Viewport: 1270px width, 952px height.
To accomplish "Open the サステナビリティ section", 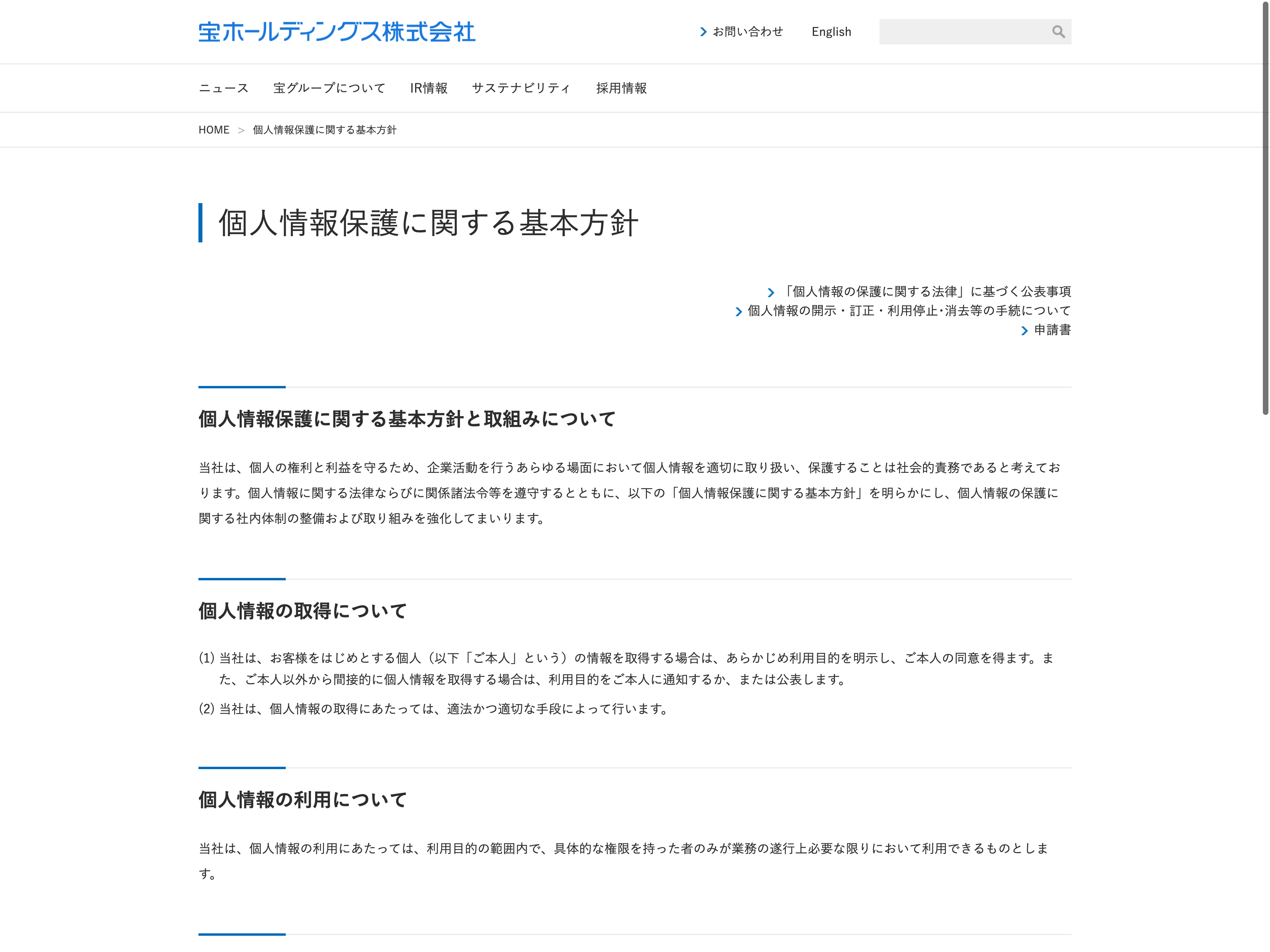I will 521,88.
